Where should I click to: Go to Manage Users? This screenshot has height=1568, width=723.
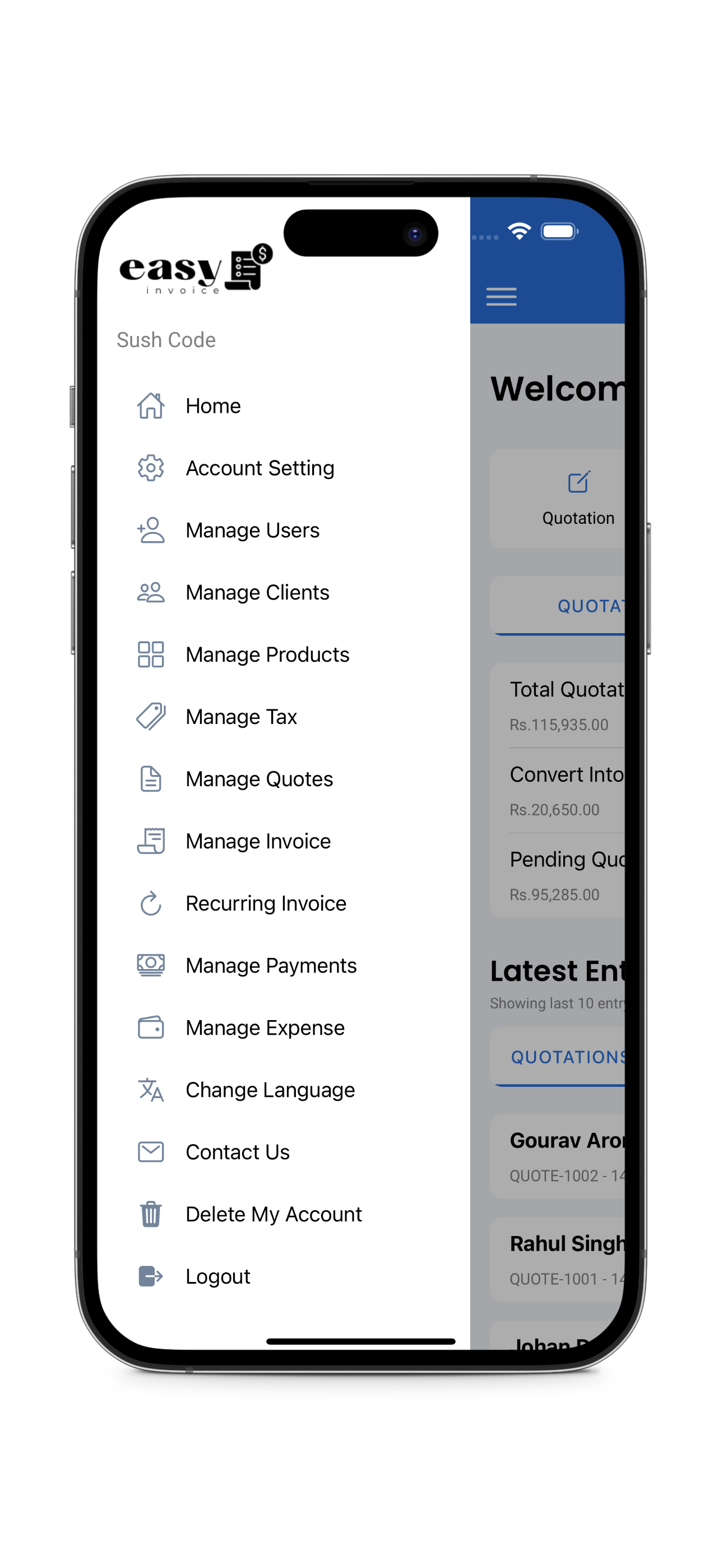click(x=252, y=530)
